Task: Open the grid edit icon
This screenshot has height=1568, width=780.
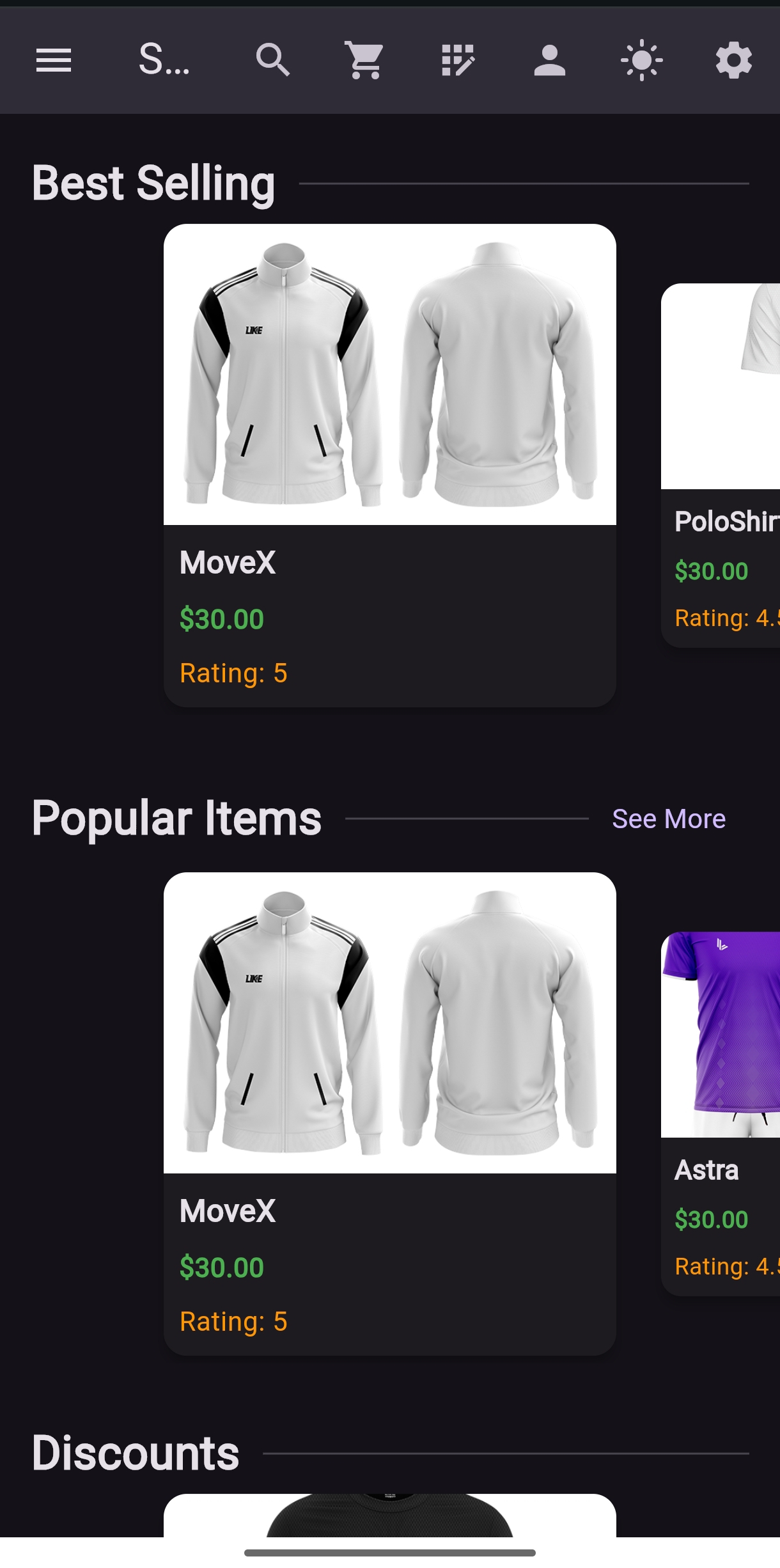Action: 458,61
